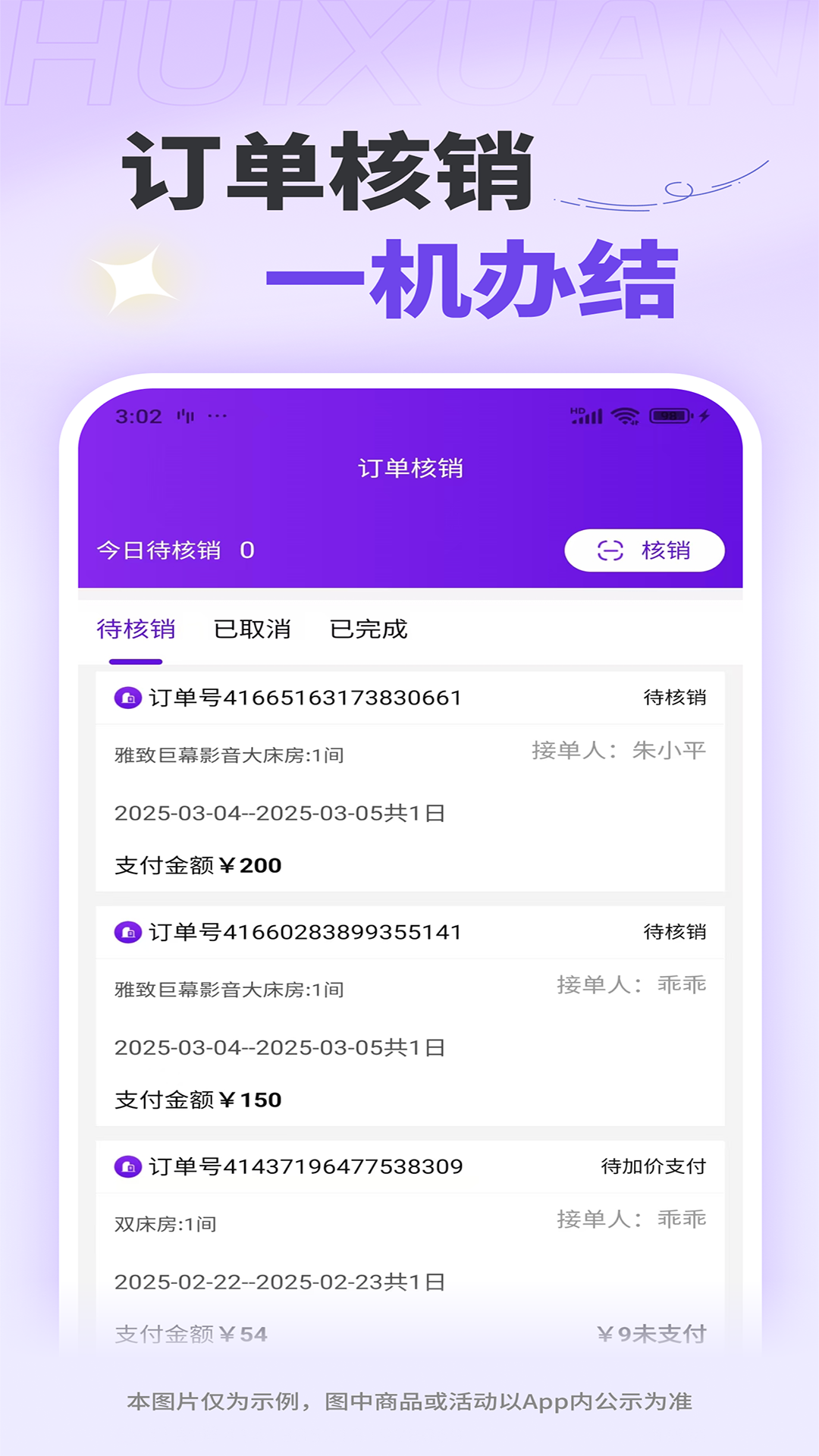Click the 今日待核销 counter showing 0
Image resolution: width=819 pixels, height=1456 pixels.
coord(173,551)
